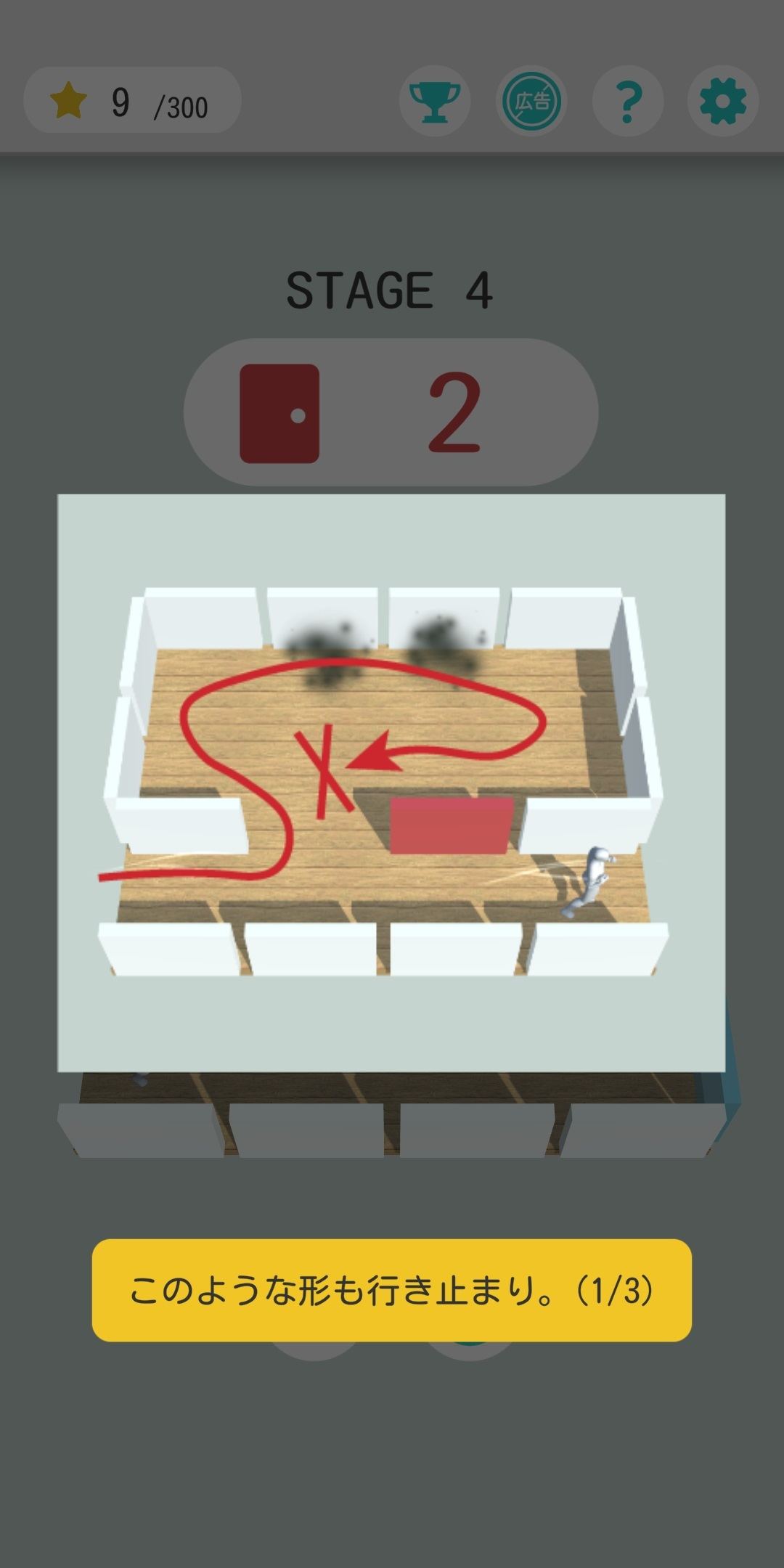
Task: Open the trophy achievements screen
Action: tap(434, 101)
